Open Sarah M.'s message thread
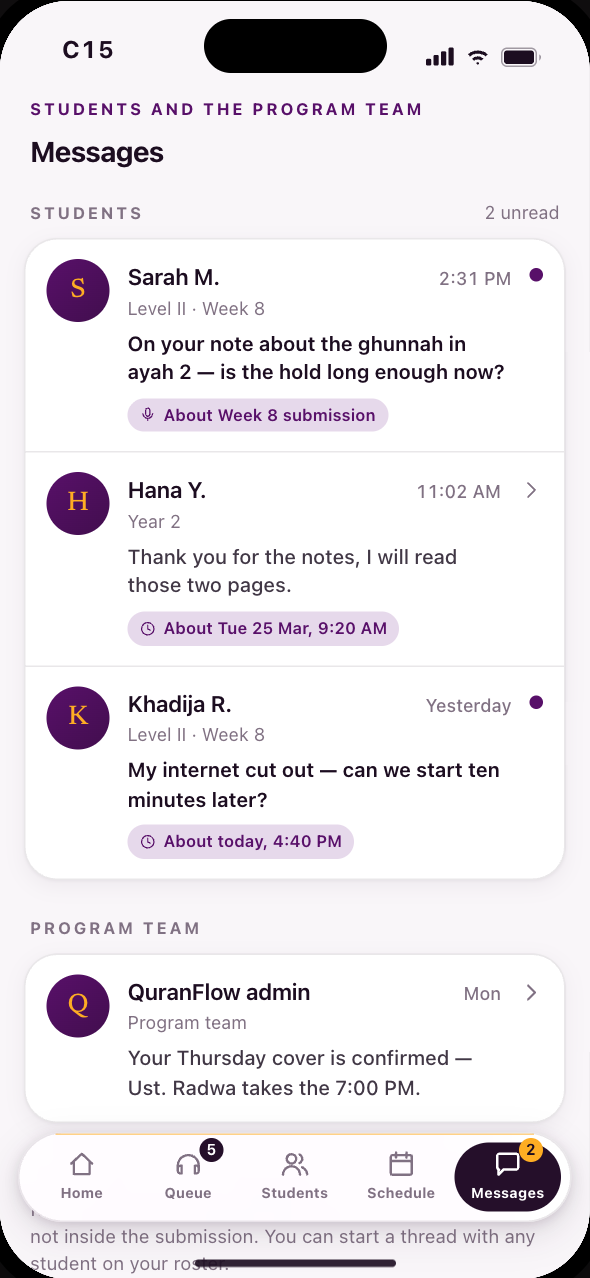590x1278 pixels. 295,346
